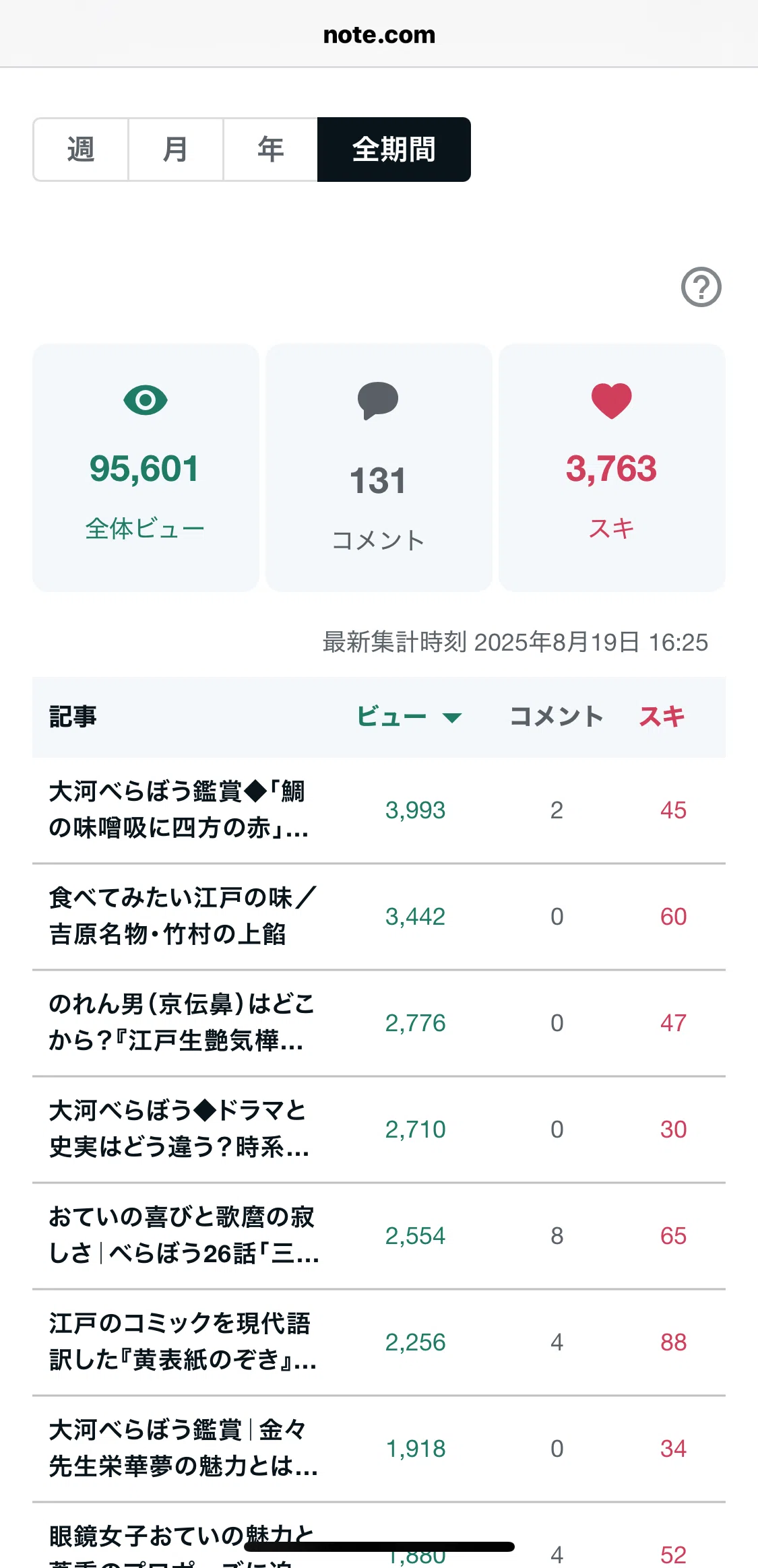This screenshot has width=758, height=1568.
Task: Switch to the 週 period tab
Action: [81, 150]
